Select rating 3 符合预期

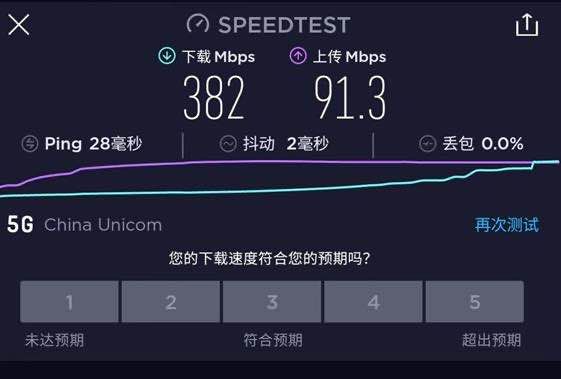272,302
